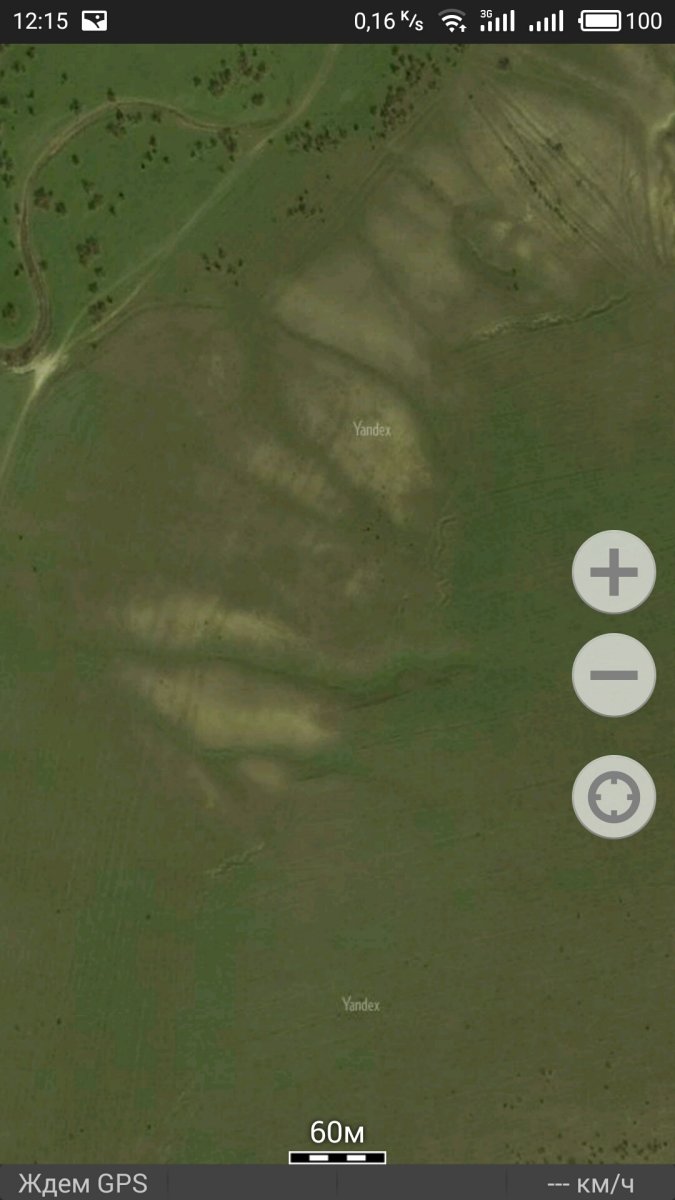
Task: Center map on my location
Action: coord(614,798)
